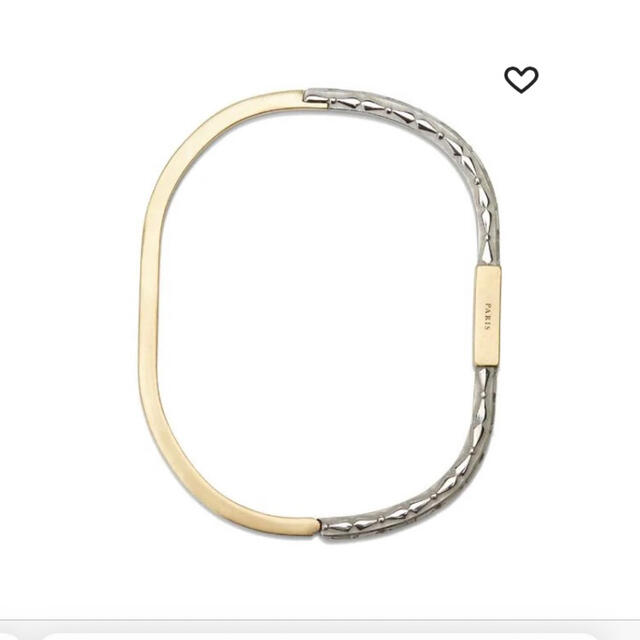Add this bracelet to favorites with the heart
The width and height of the screenshot is (640, 640).
(x=521, y=80)
